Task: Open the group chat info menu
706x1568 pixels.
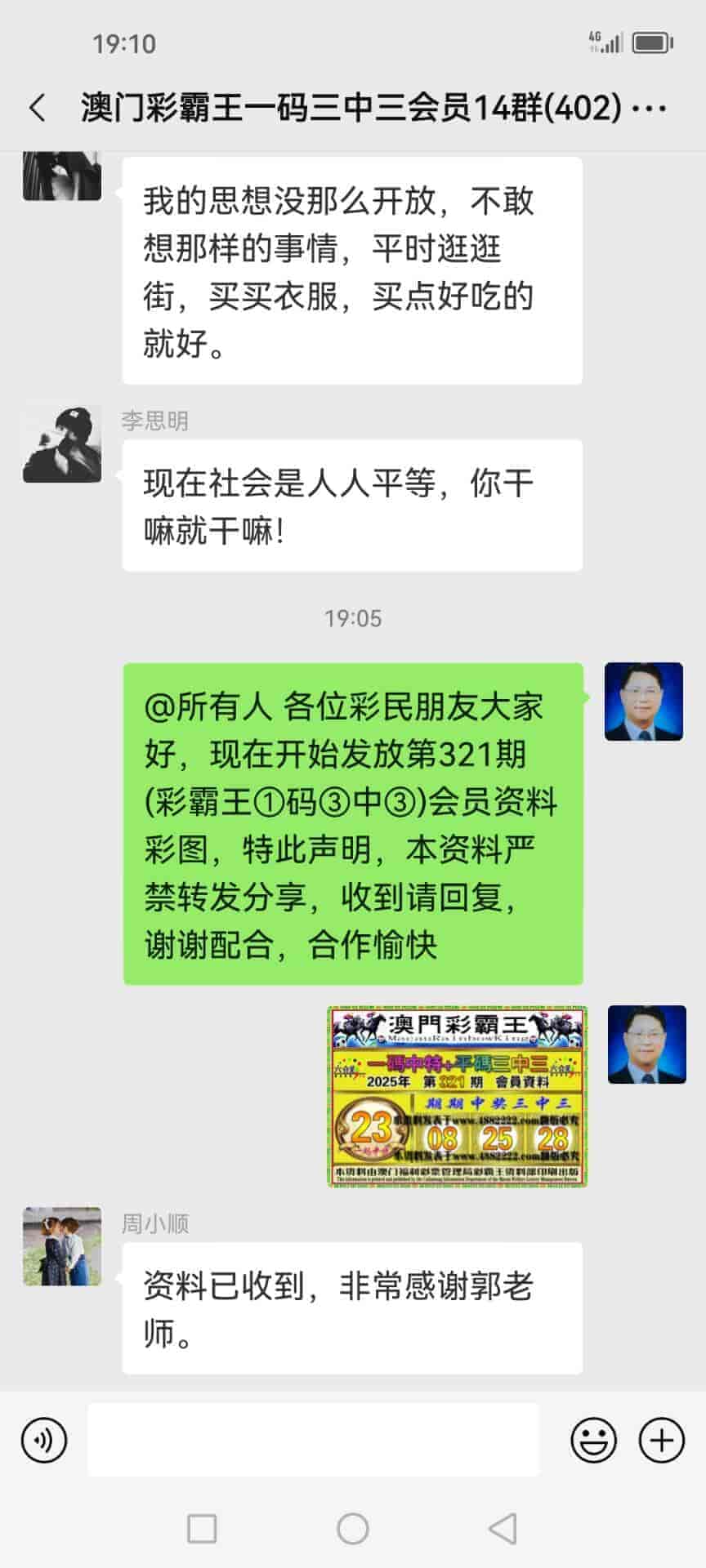Action: 650,108
